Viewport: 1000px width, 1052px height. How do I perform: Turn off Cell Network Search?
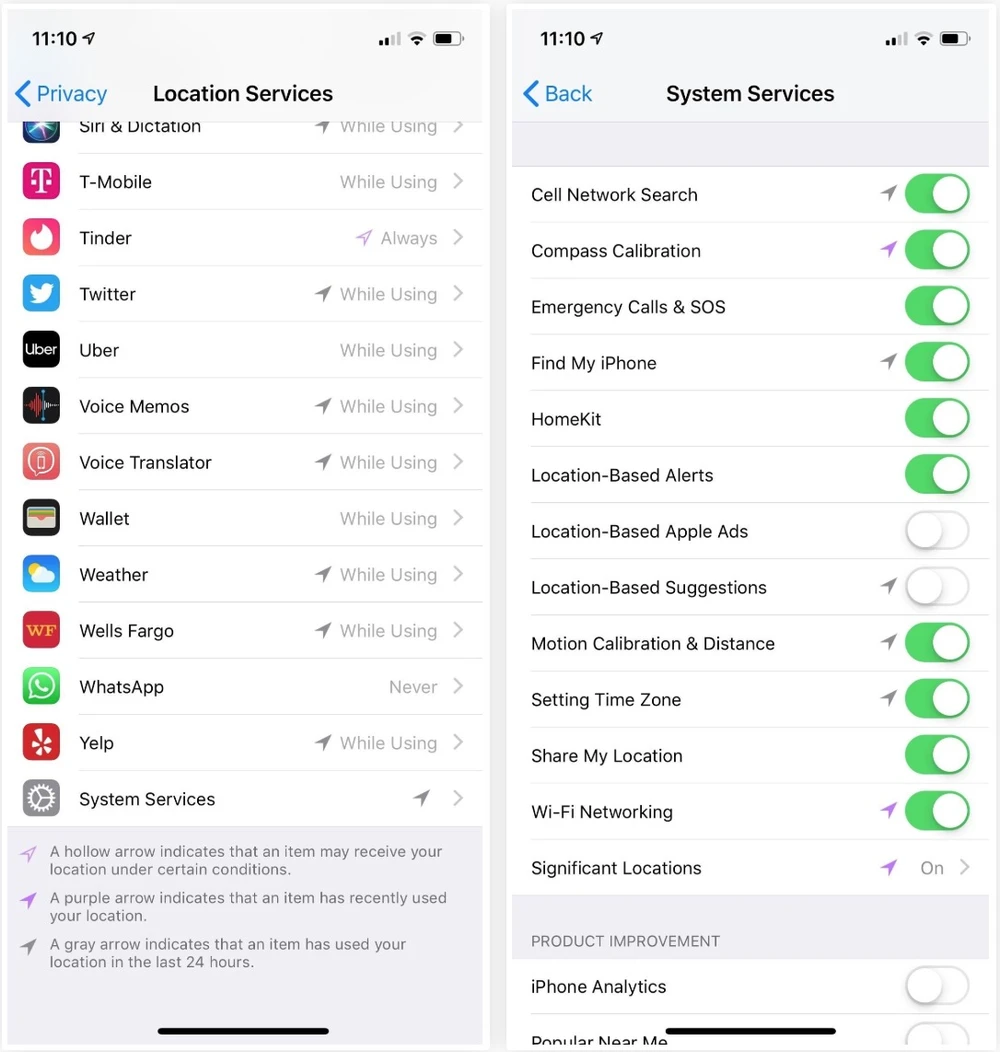click(936, 195)
